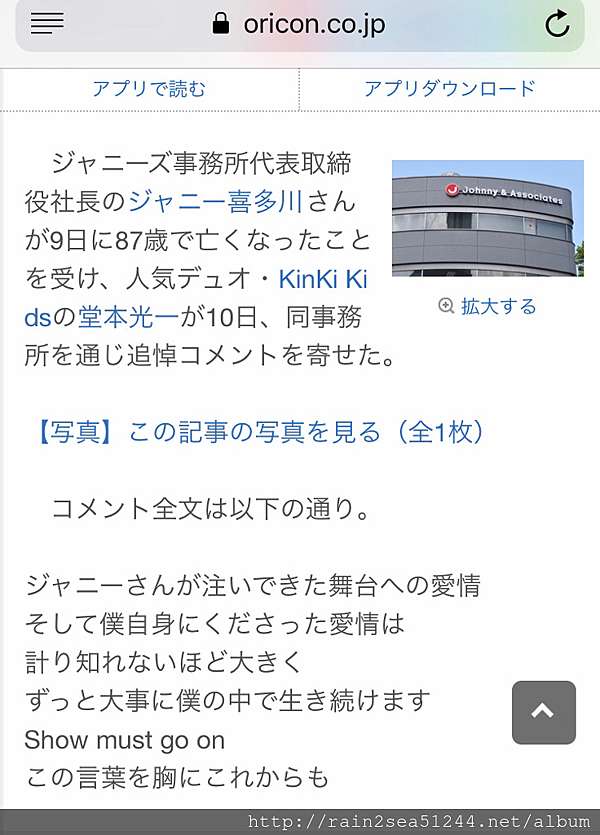Open the browser reader menu icon
The height and width of the screenshot is (835, 600).
[x=47, y=24]
